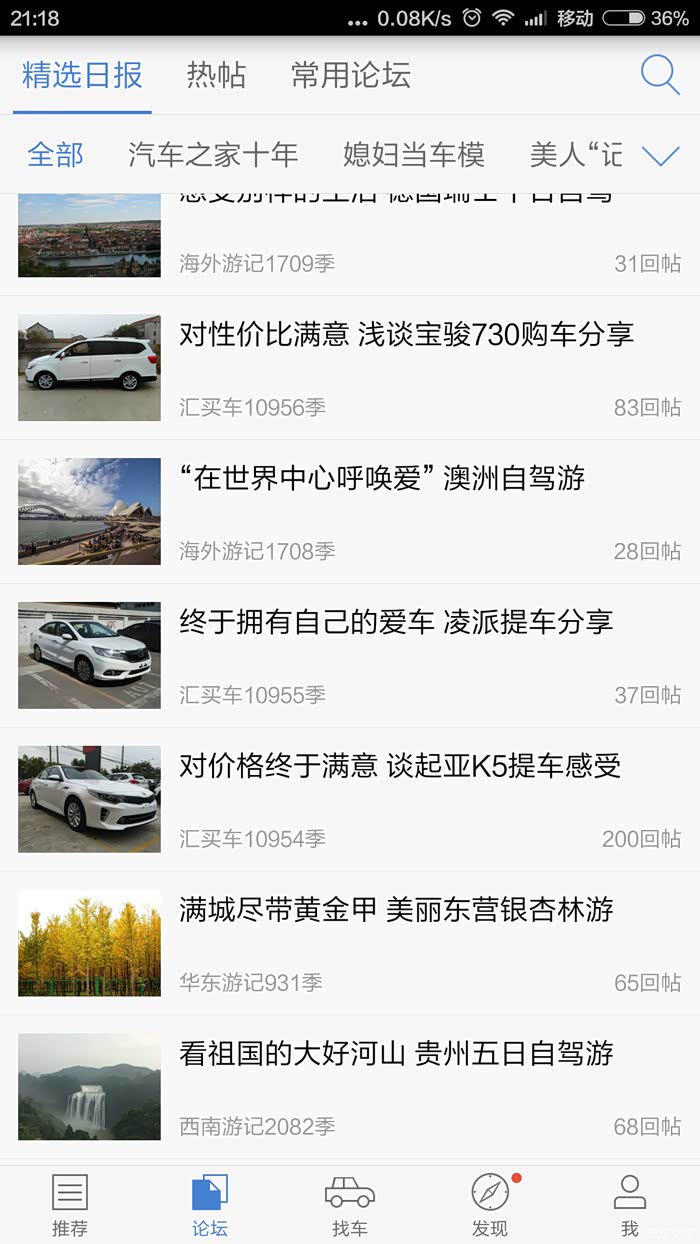The width and height of the screenshot is (700, 1244).
Task: Switch to the 常用论坛 tab
Action: (351, 75)
